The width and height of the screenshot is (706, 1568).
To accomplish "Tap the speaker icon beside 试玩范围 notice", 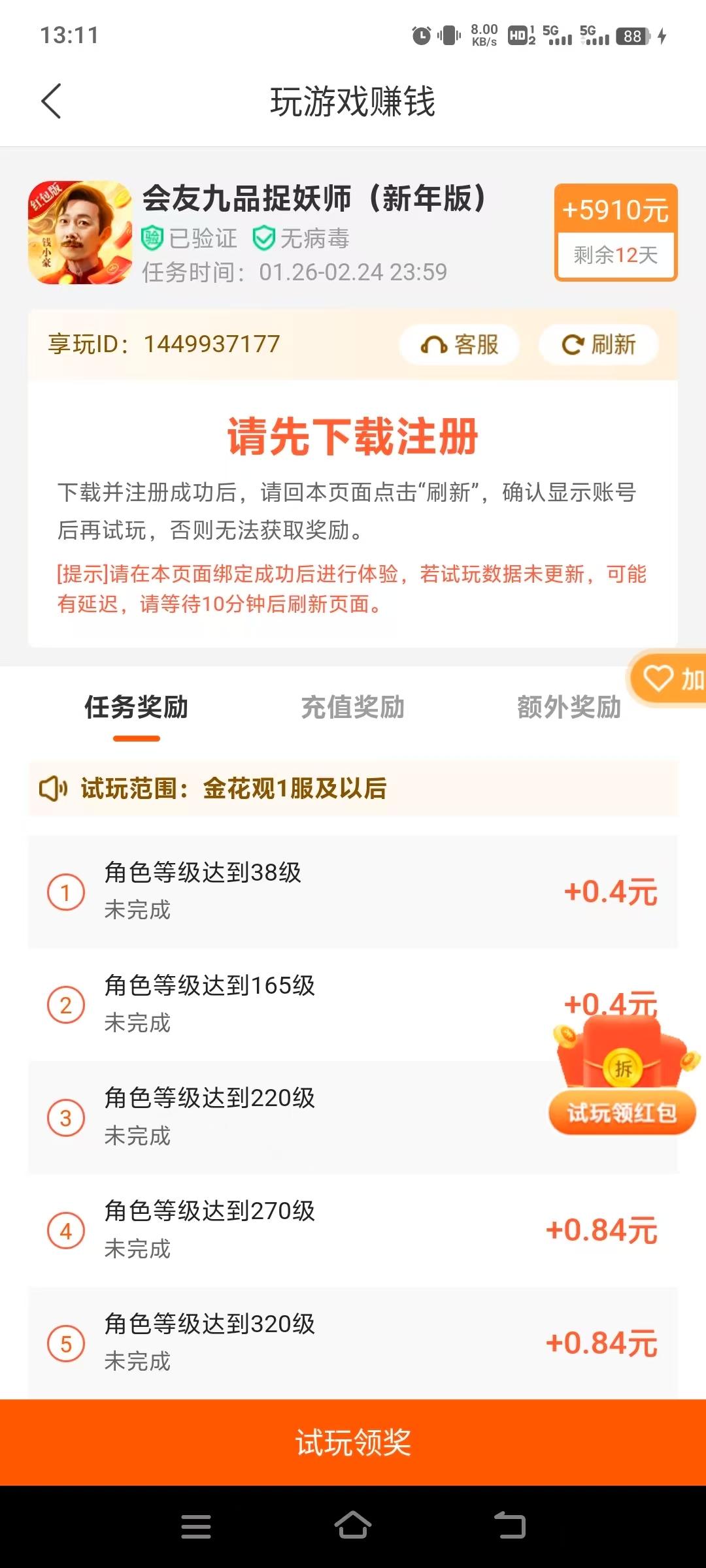I will click(55, 789).
